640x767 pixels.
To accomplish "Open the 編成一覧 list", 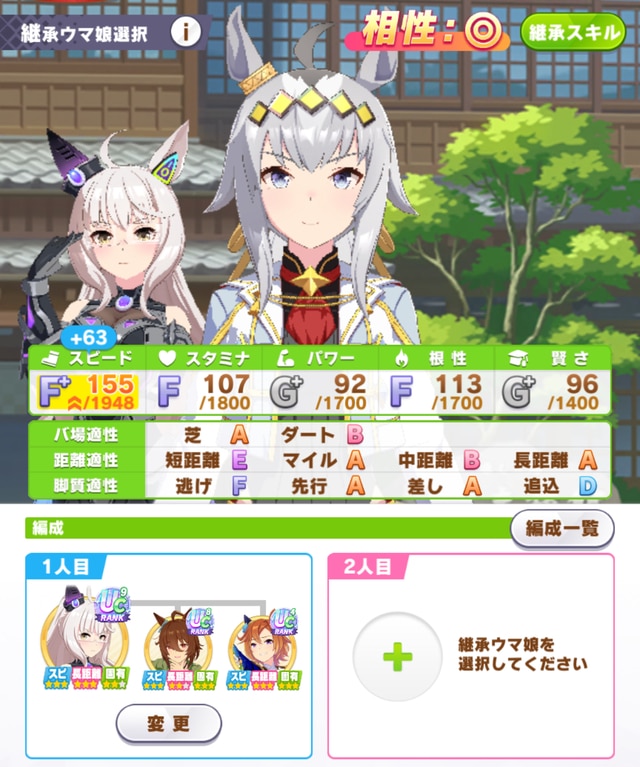I will (561, 529).
